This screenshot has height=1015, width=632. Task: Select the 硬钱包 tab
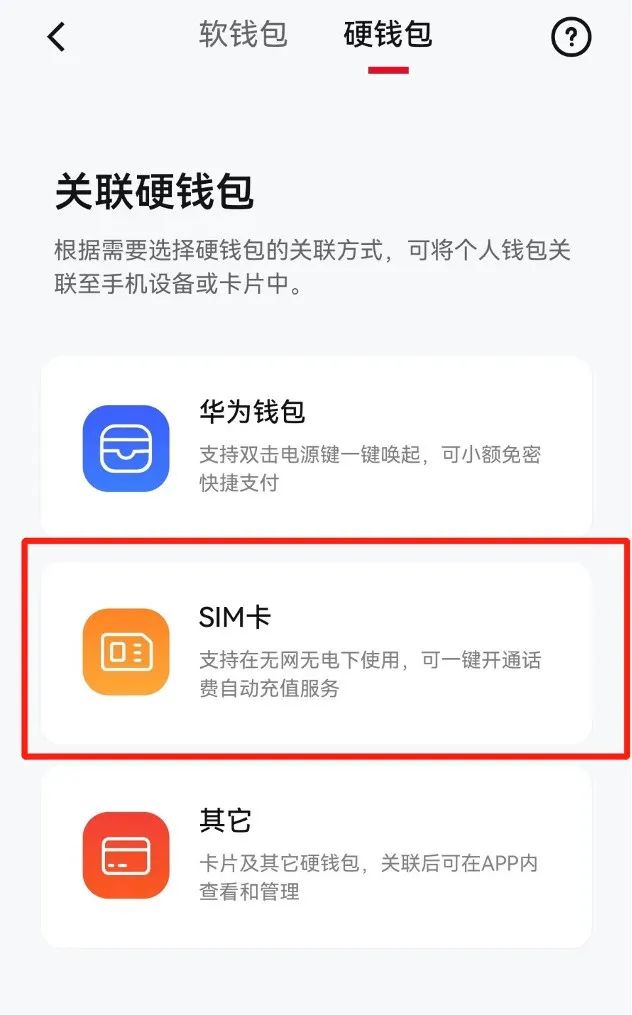[x=388, y=34]
